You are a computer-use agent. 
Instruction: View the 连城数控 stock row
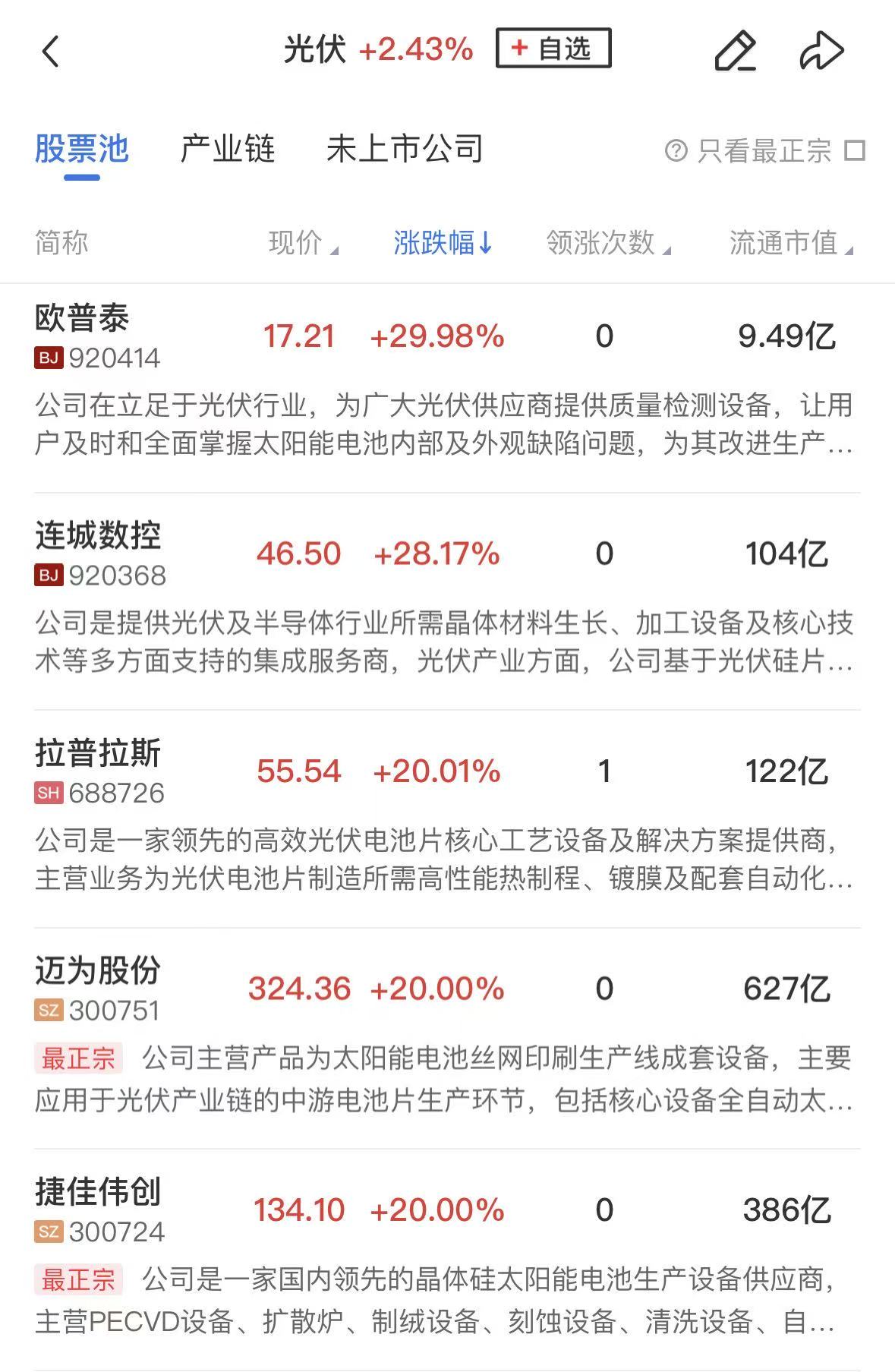tap(98, 536)
